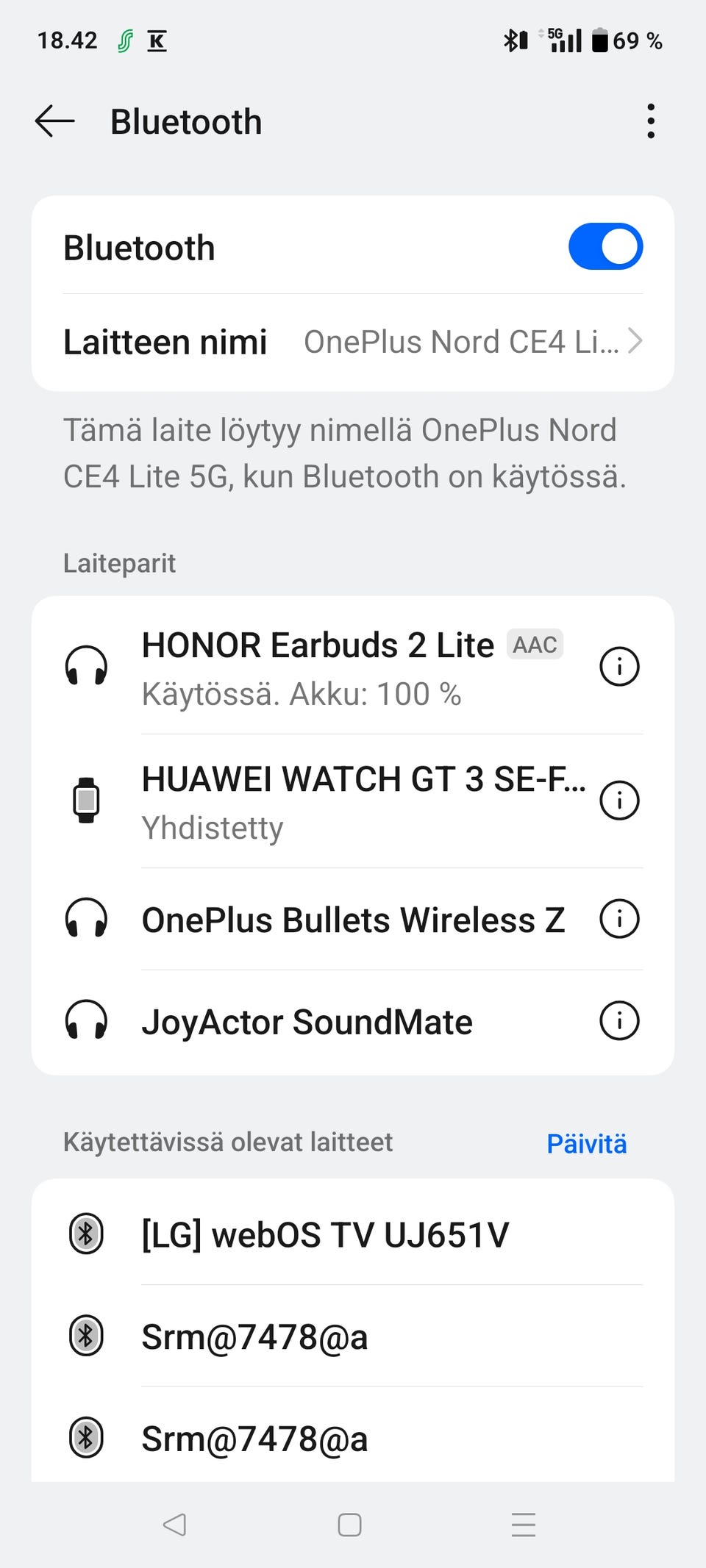The image size is (706, 1568).
Task: Go back from Bluetooth settings
Action: click(55, 121)
